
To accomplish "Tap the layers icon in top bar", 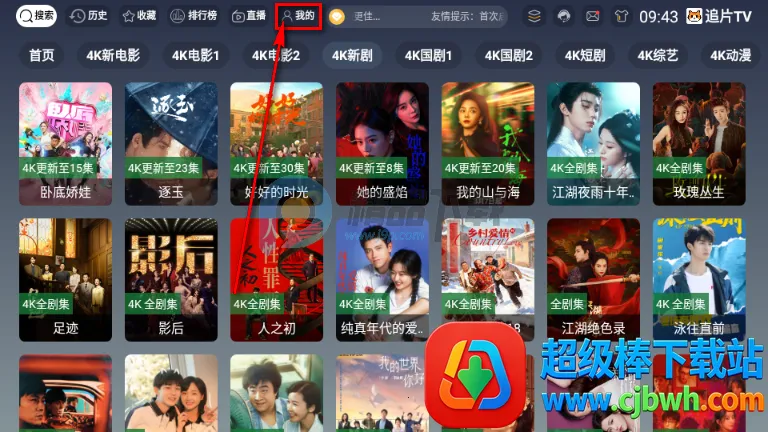I will pyautogui.click(x=535, y=16).
